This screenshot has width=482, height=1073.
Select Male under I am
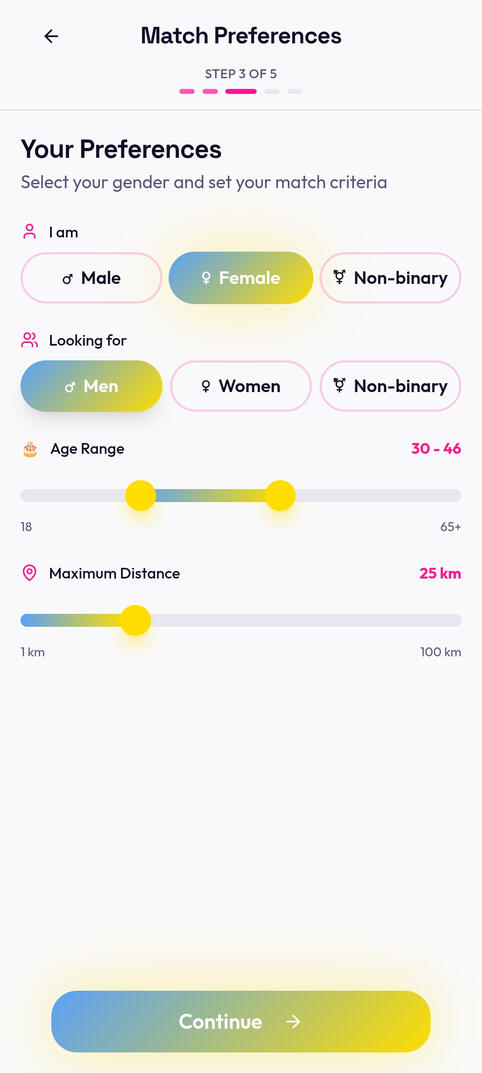click(x=91, y=278)
